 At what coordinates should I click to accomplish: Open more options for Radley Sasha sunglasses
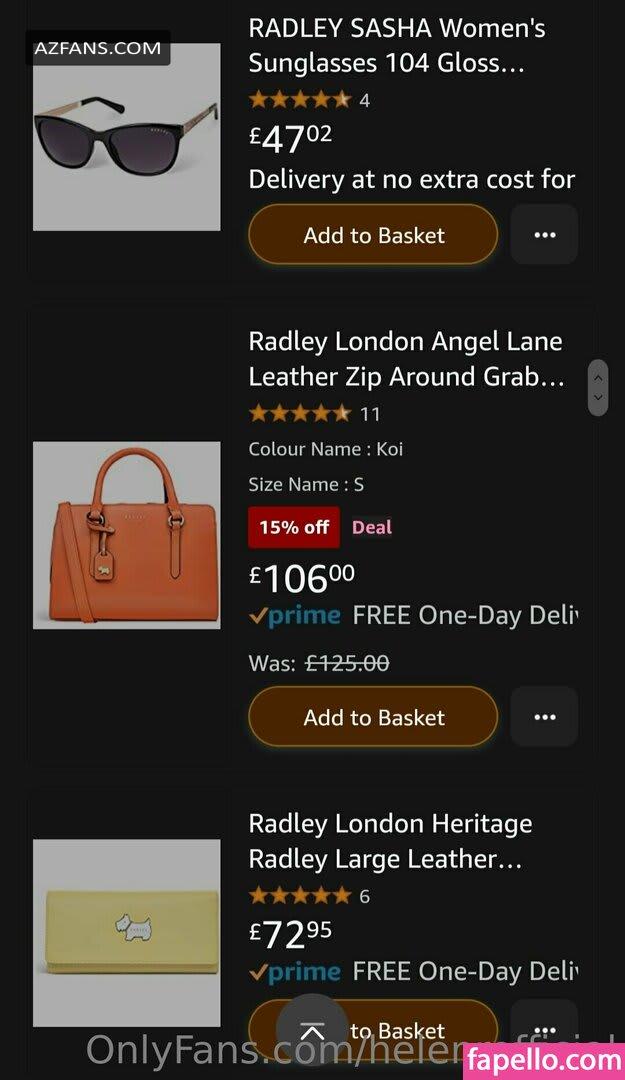pos(544,235)
